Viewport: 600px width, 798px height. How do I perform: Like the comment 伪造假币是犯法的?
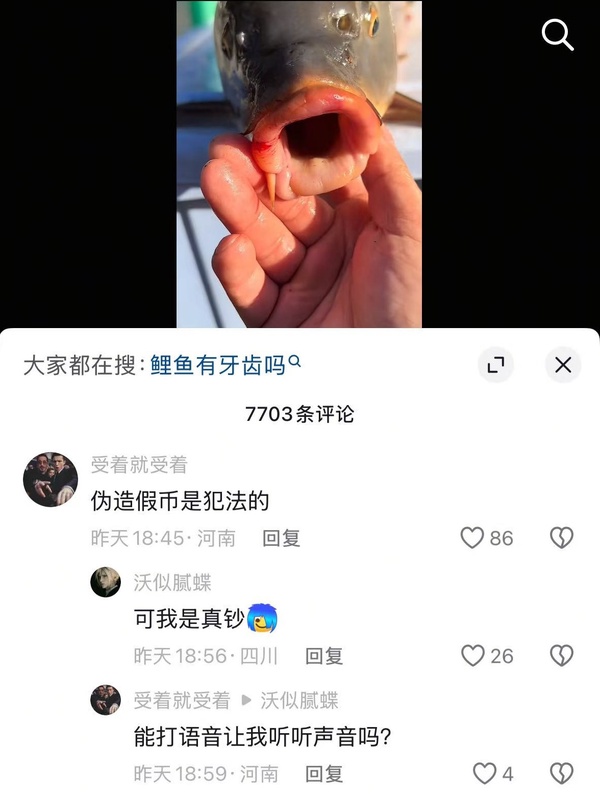(x=472, y=538)
